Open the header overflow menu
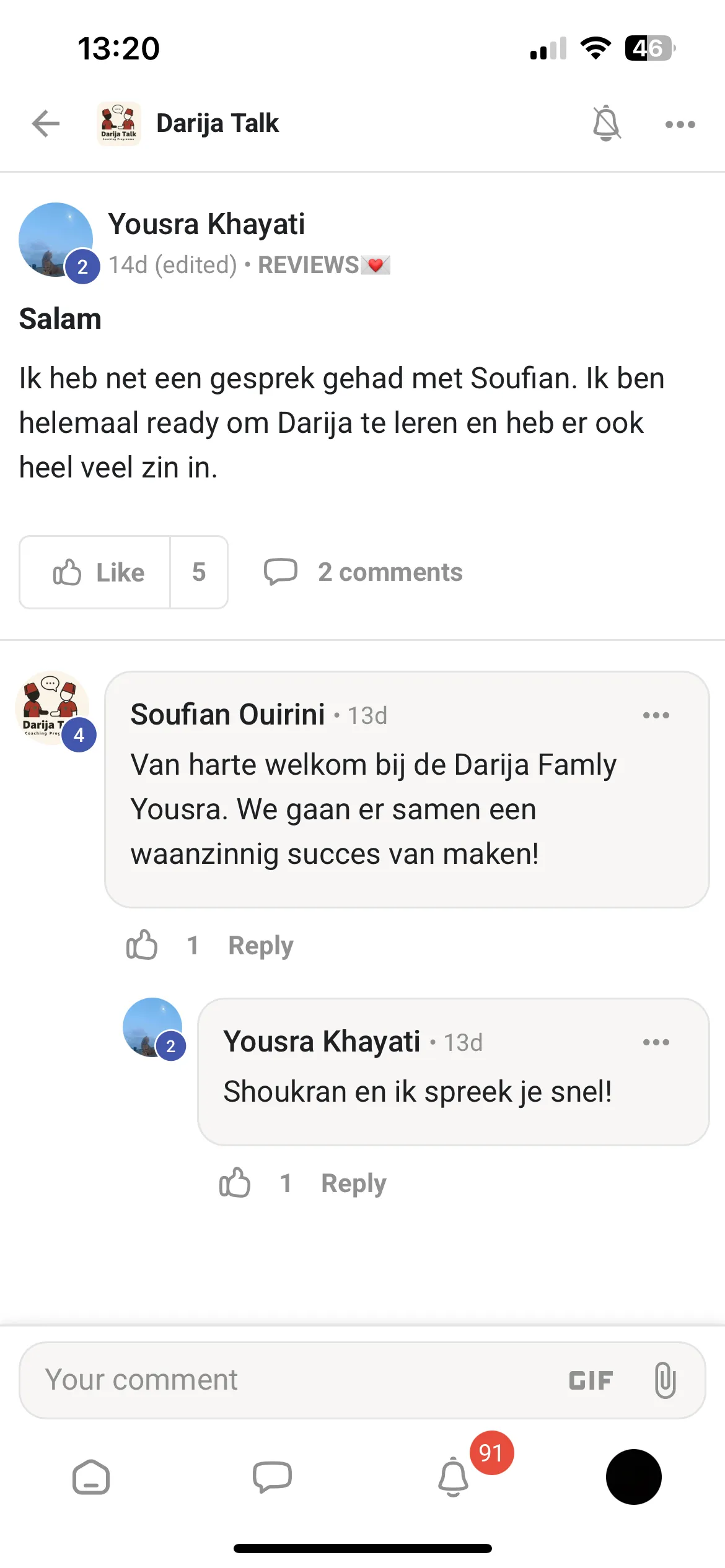This screenshot has height=1568, width=725. click(680, 124)
